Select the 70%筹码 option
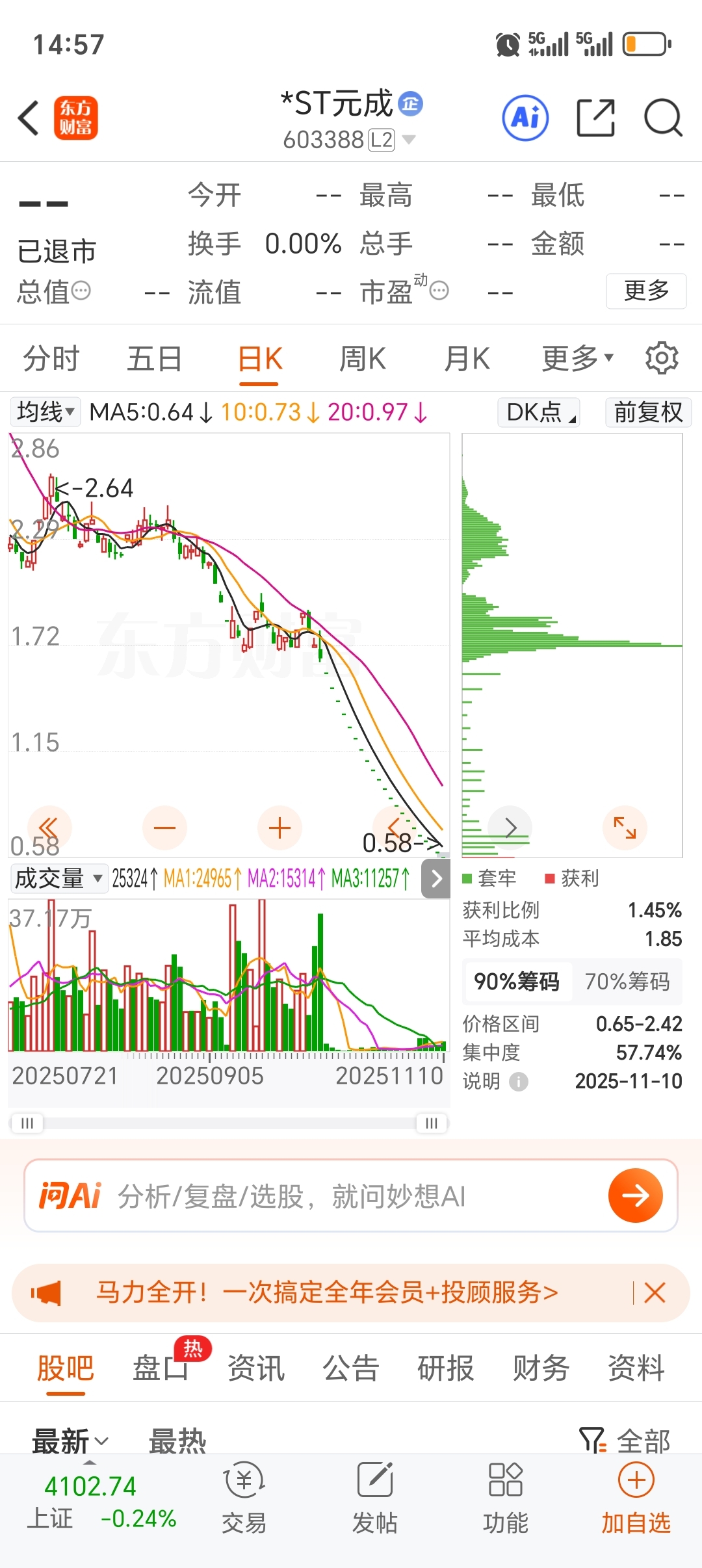Screen dimensions: 702x1568 627,982
